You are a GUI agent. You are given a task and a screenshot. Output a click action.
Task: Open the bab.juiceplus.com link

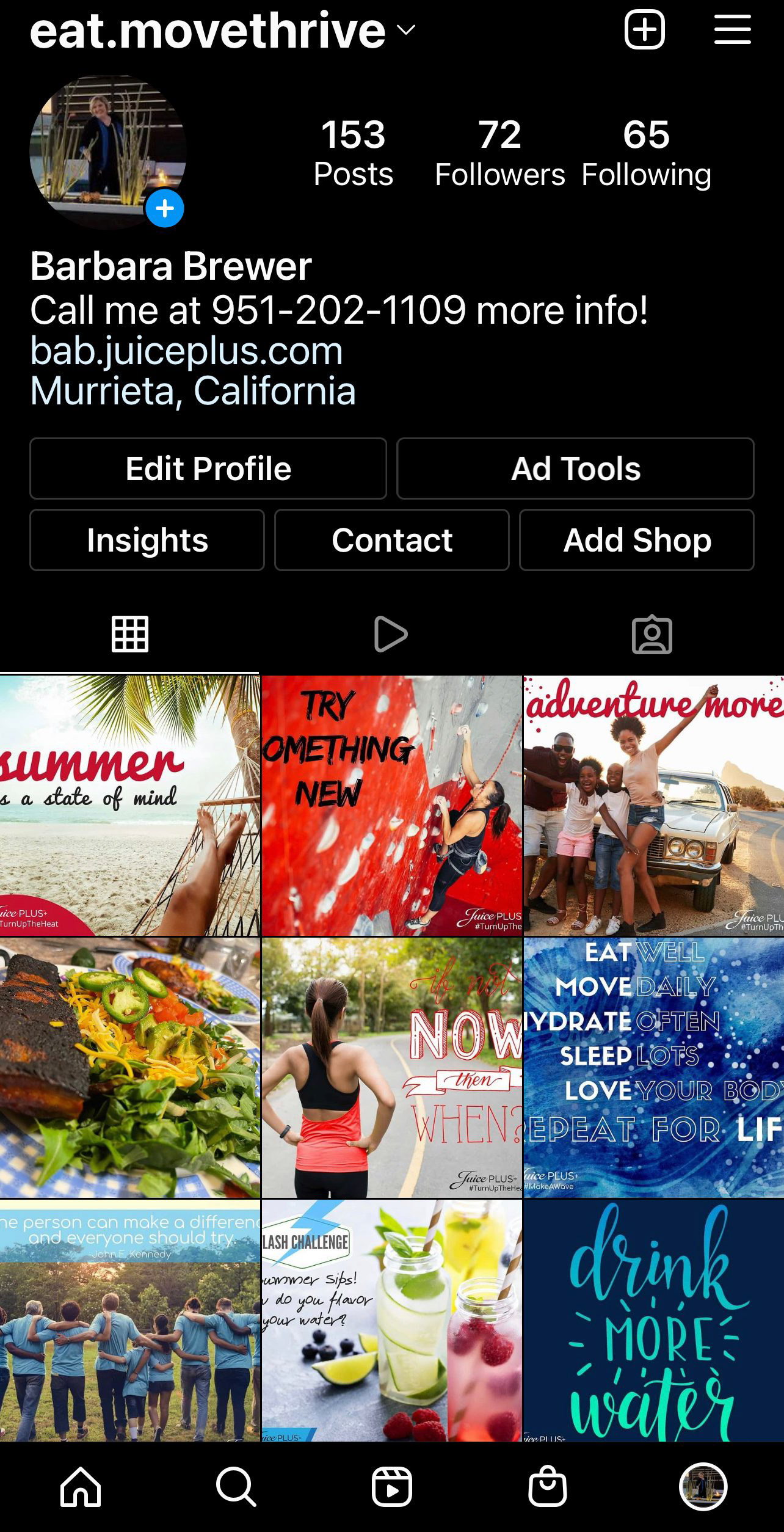[186, 351]
